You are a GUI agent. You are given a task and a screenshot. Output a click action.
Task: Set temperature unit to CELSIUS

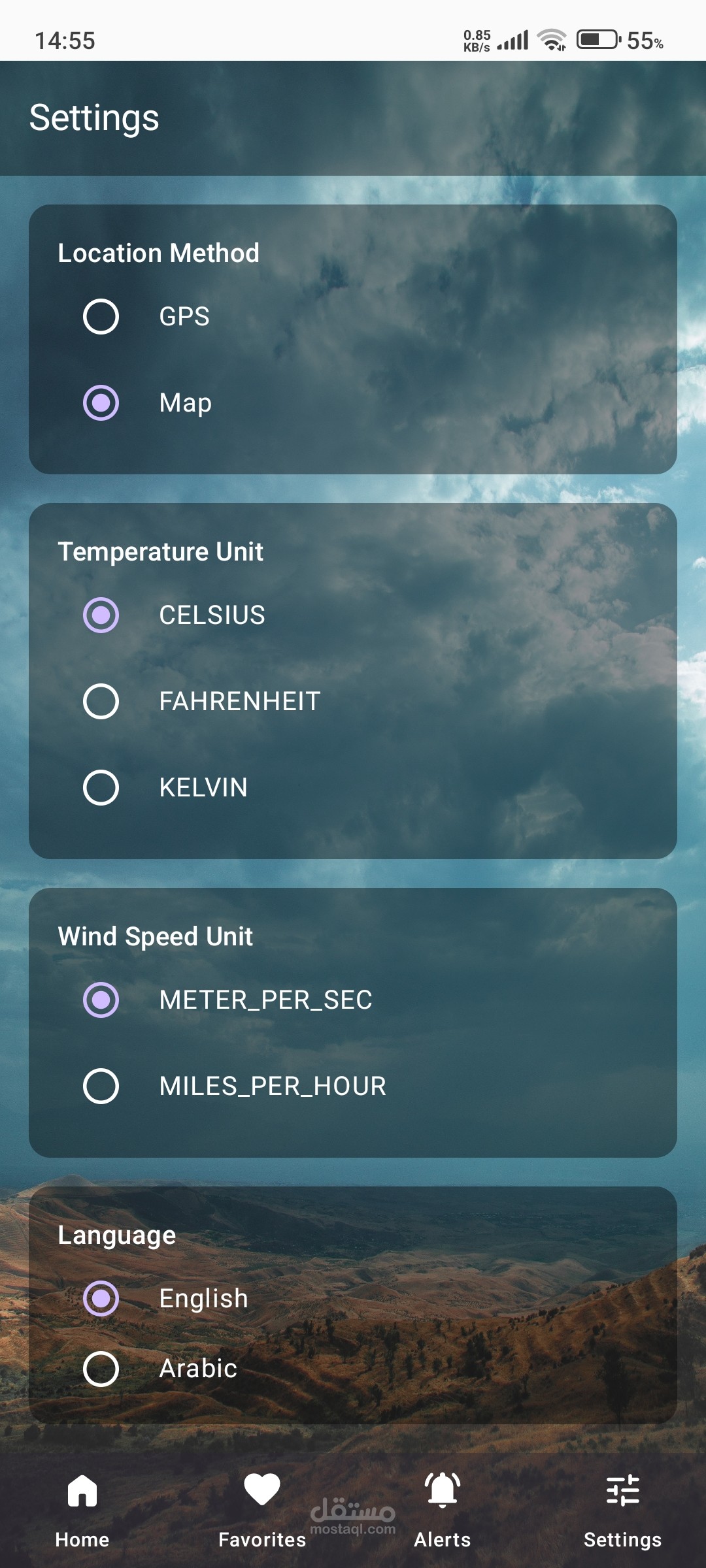point(101,615)
